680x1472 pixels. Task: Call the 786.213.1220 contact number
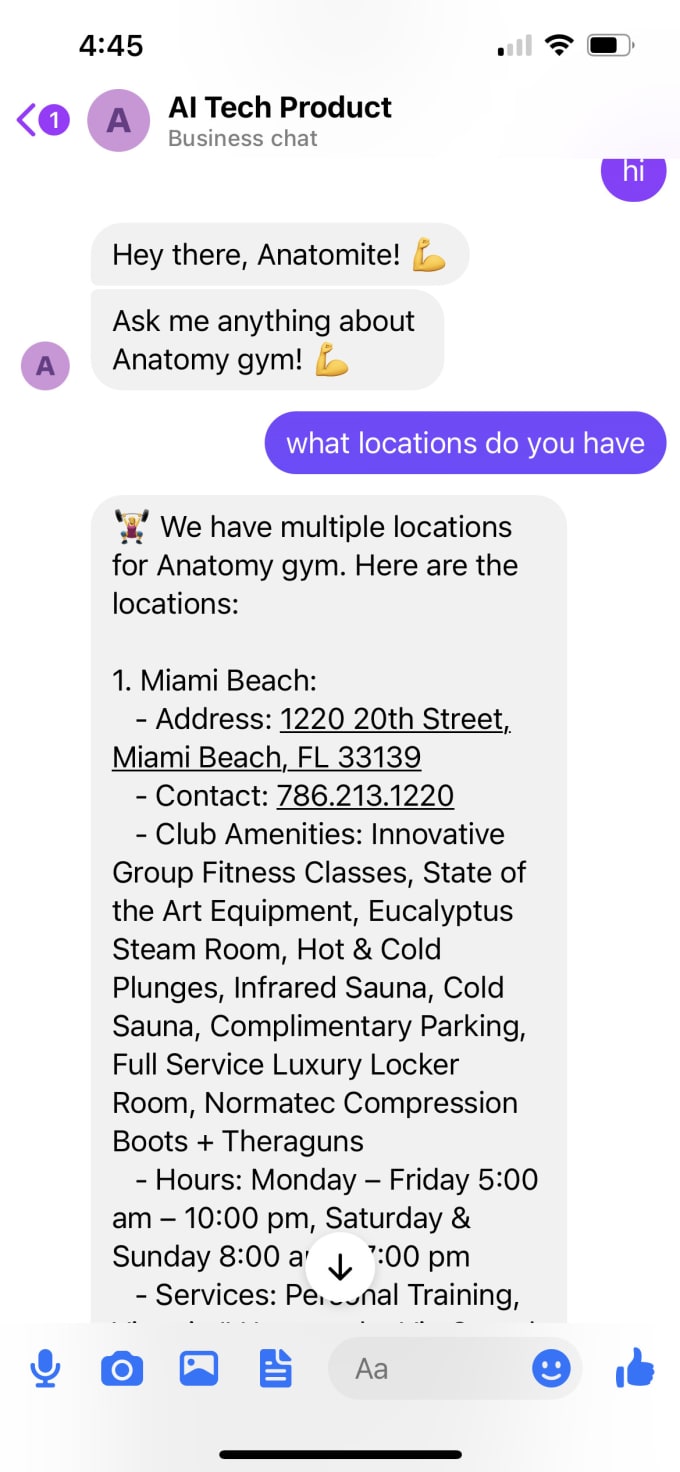(365, 795)
